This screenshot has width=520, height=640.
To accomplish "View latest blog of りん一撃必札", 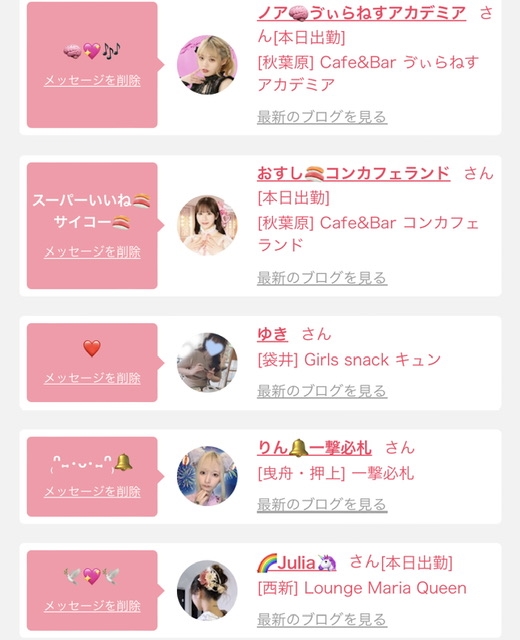I will click(322, 504).
